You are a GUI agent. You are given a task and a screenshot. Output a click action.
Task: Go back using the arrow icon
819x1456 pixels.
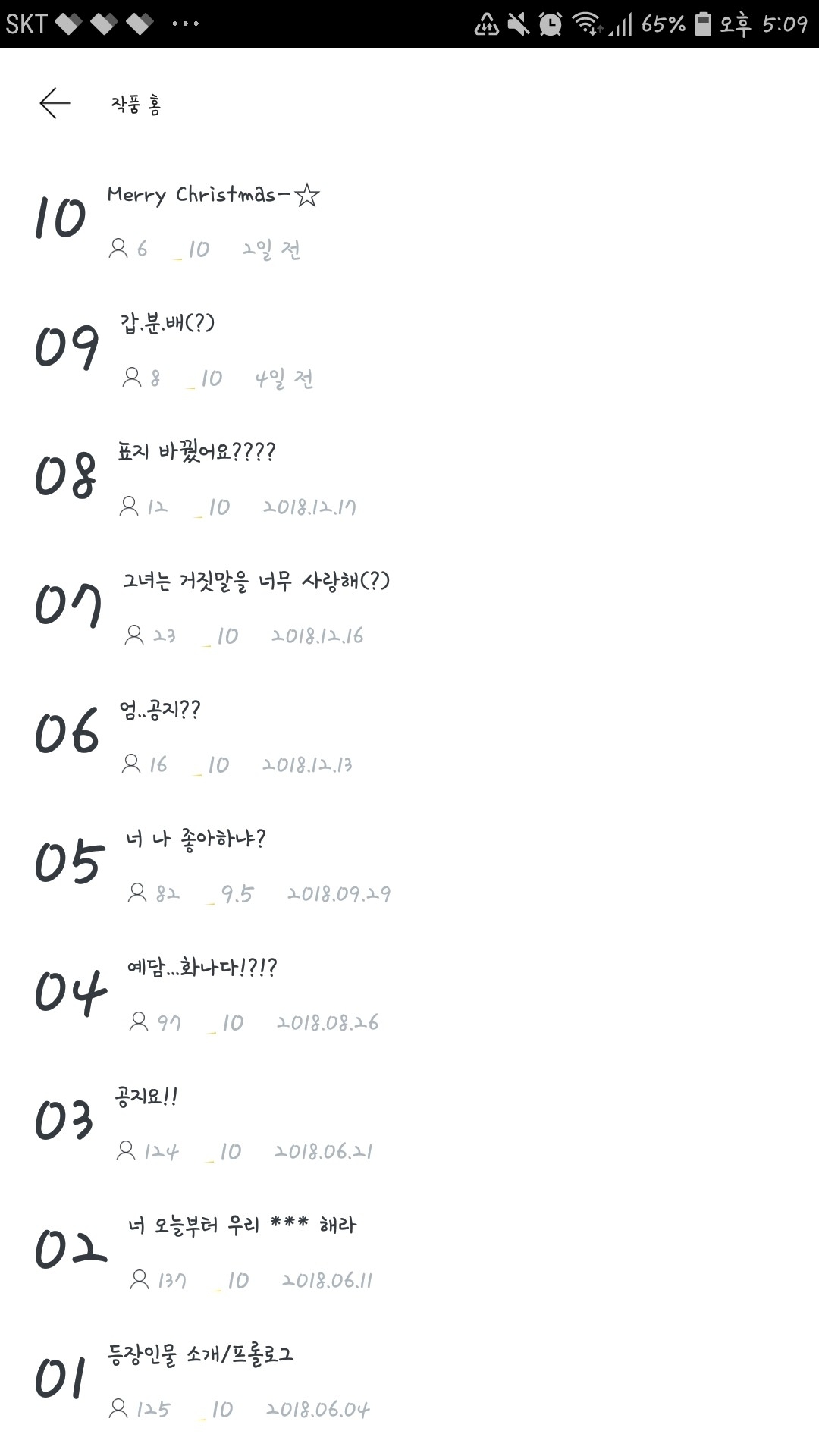coord(55,103)
